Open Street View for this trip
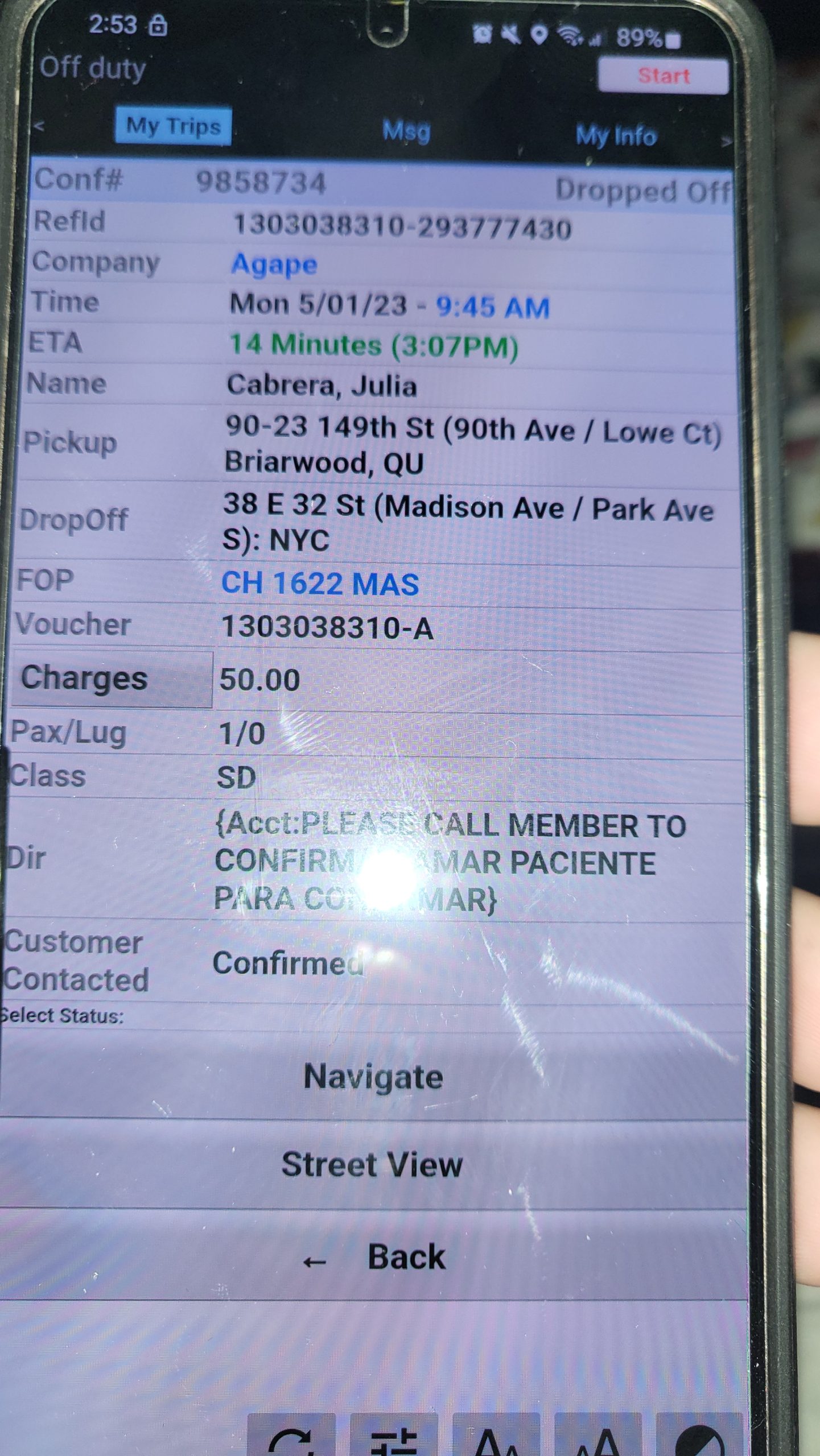820x1456 pixels. (x=373, y=1164)
